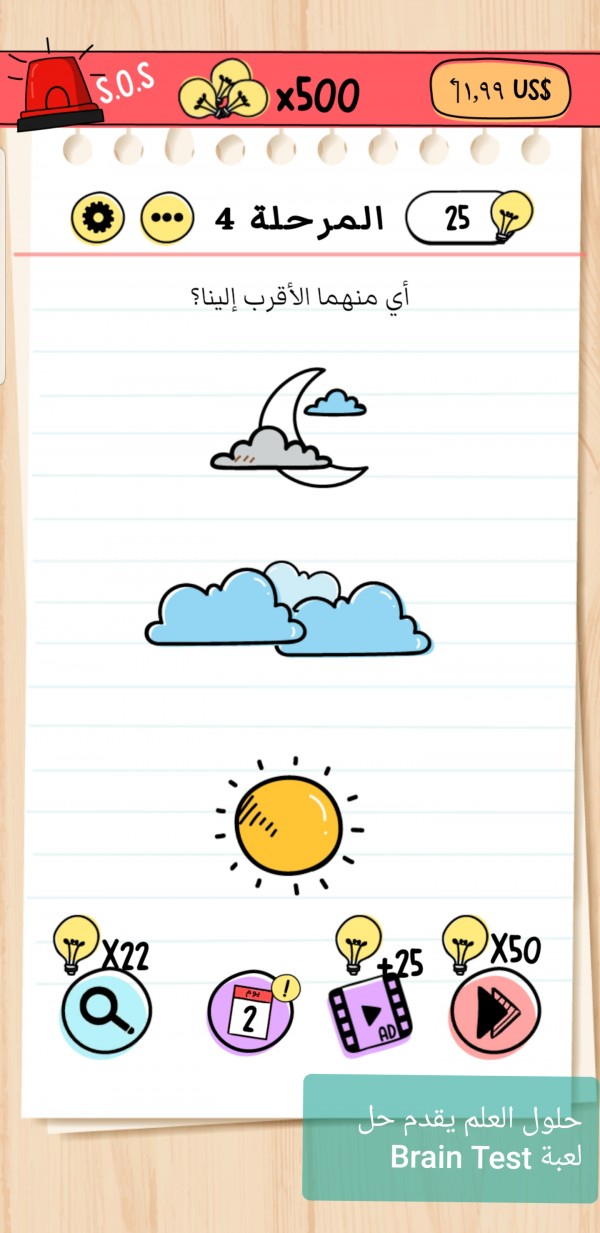Open the three-dots menu

pyautogui.click(x=166, y=217)
